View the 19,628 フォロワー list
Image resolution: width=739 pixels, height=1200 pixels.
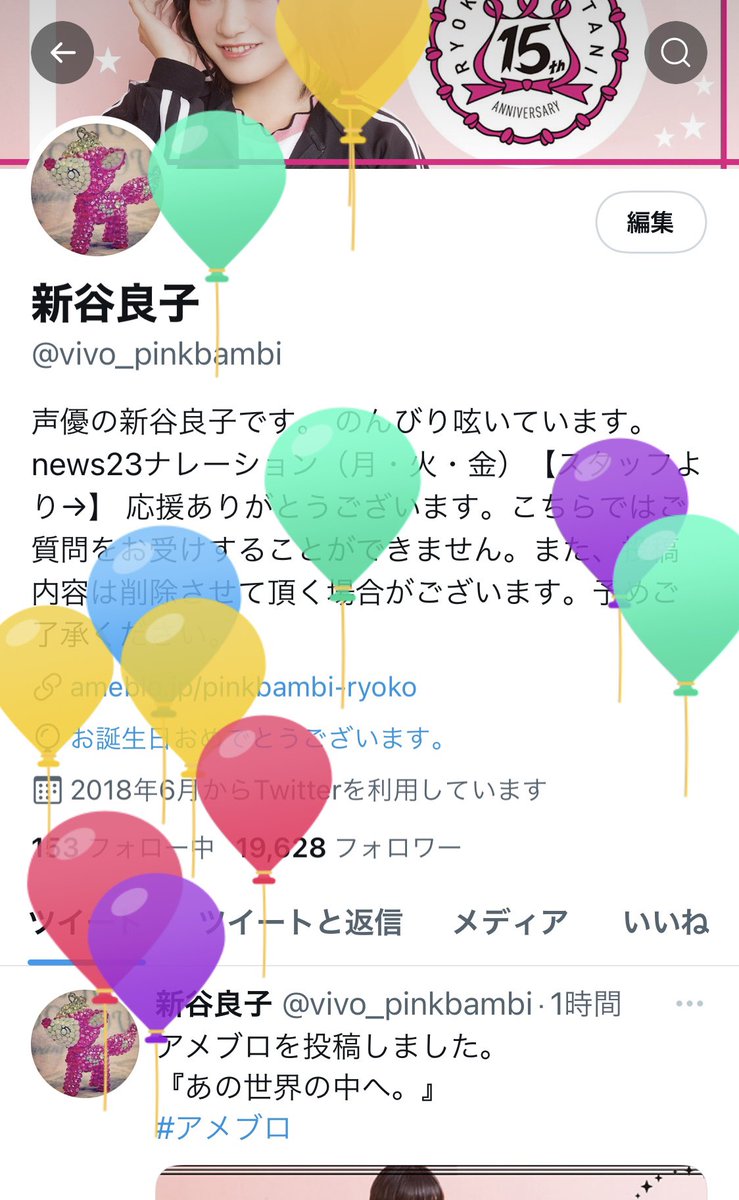(x=349, y=848)
